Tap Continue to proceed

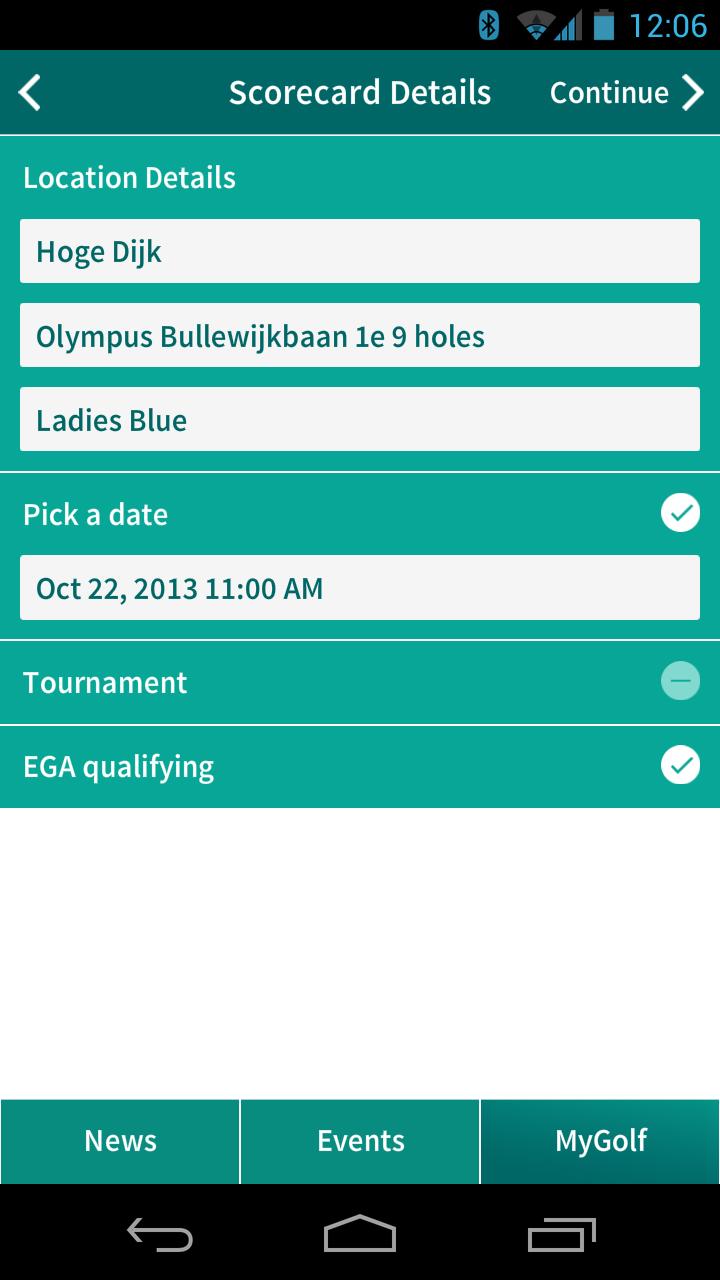pos(609,92)
